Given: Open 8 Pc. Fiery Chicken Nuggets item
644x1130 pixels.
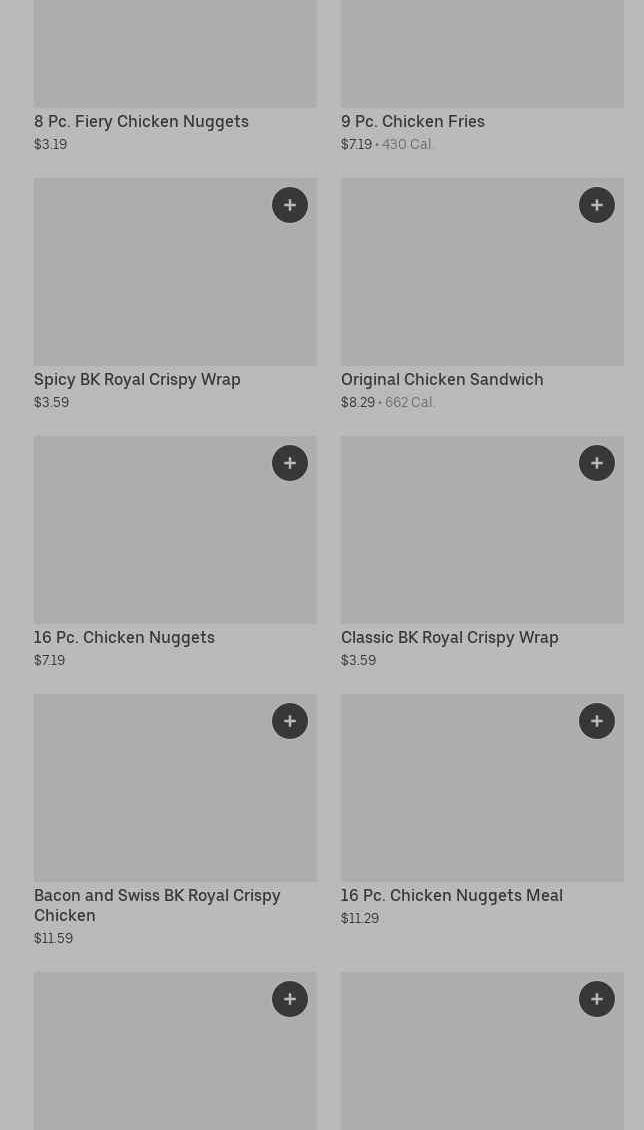Looking at the screenshot, I should point(141,121).
